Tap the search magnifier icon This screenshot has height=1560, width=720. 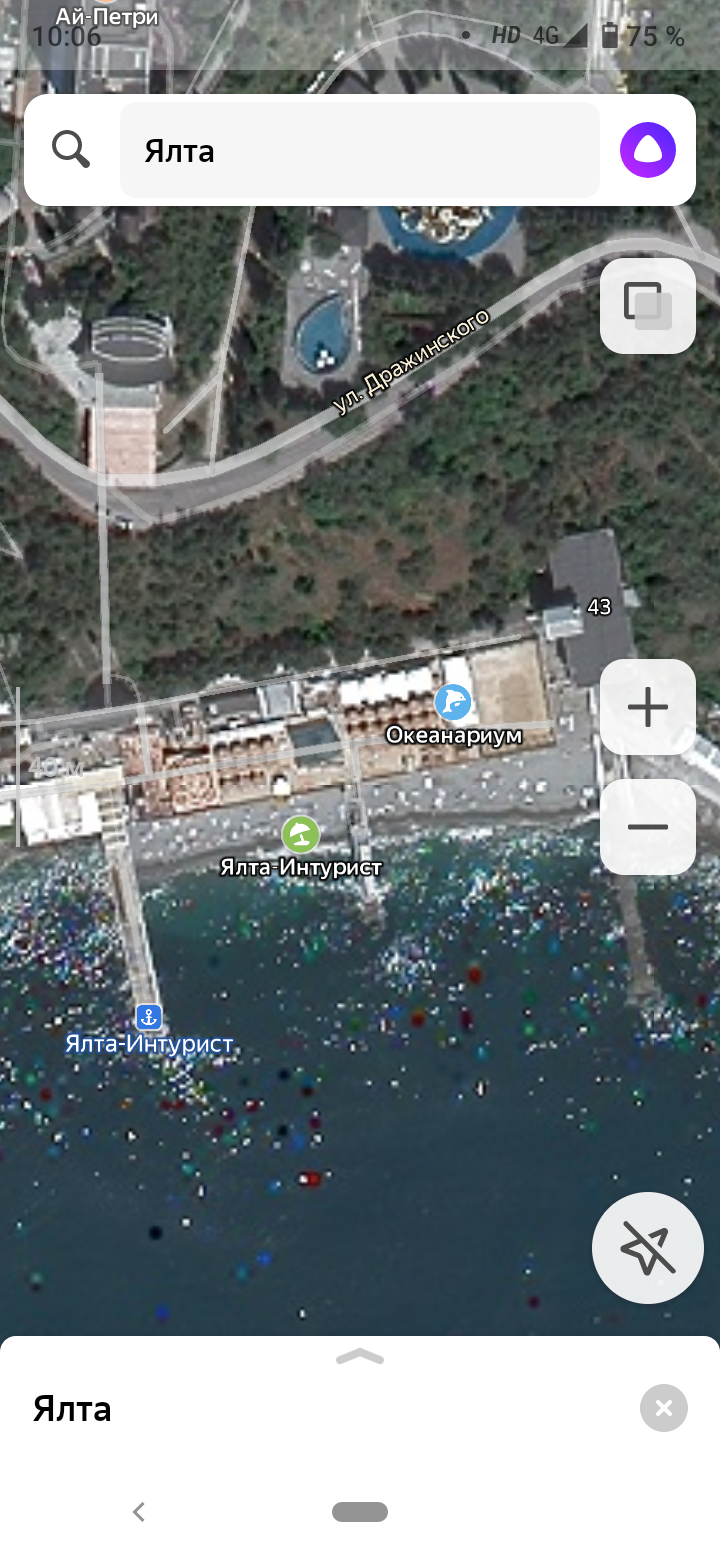click(x=71, y=150)
